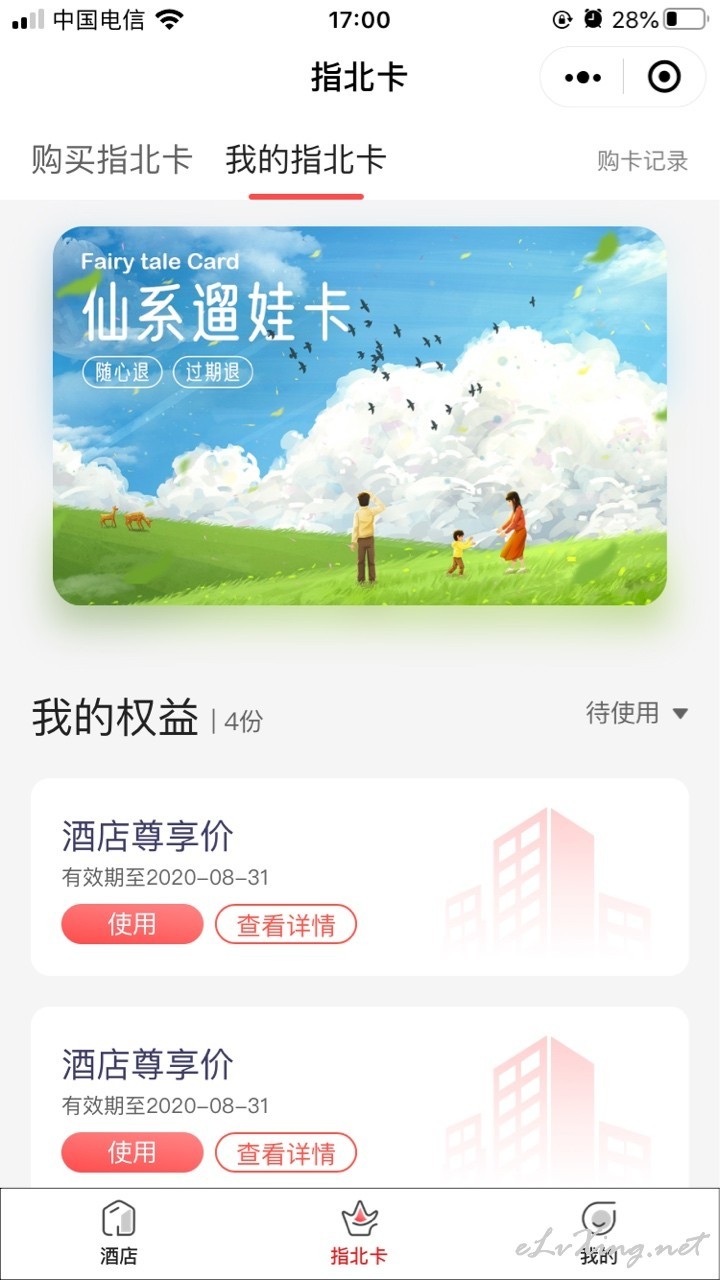Select the 我的指北卡 tab
Screen dimensions: 720x1280
point(306,160)
